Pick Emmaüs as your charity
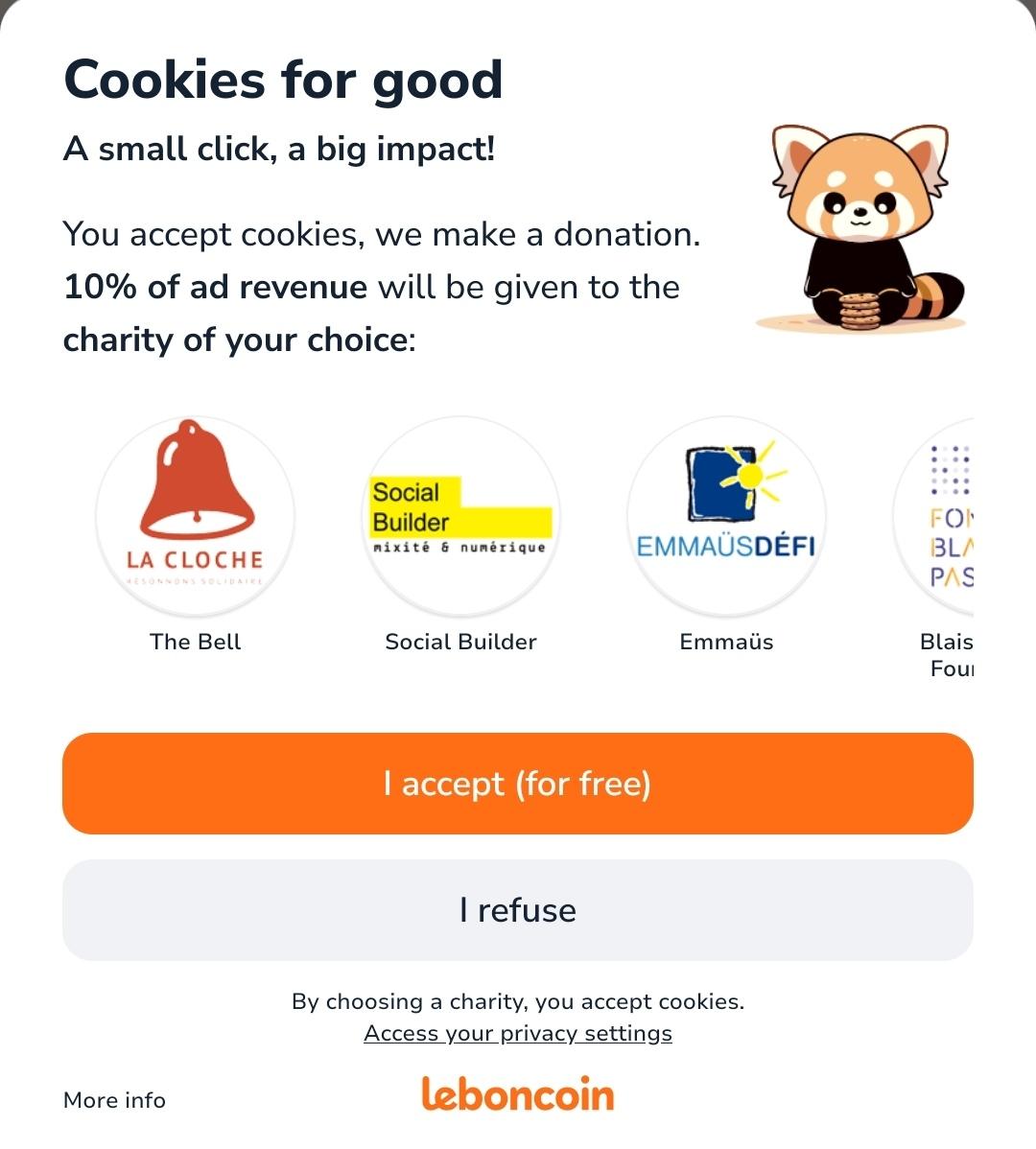Image resolution: width=1036 pixels, height=1149 pixels. (726, 516)
